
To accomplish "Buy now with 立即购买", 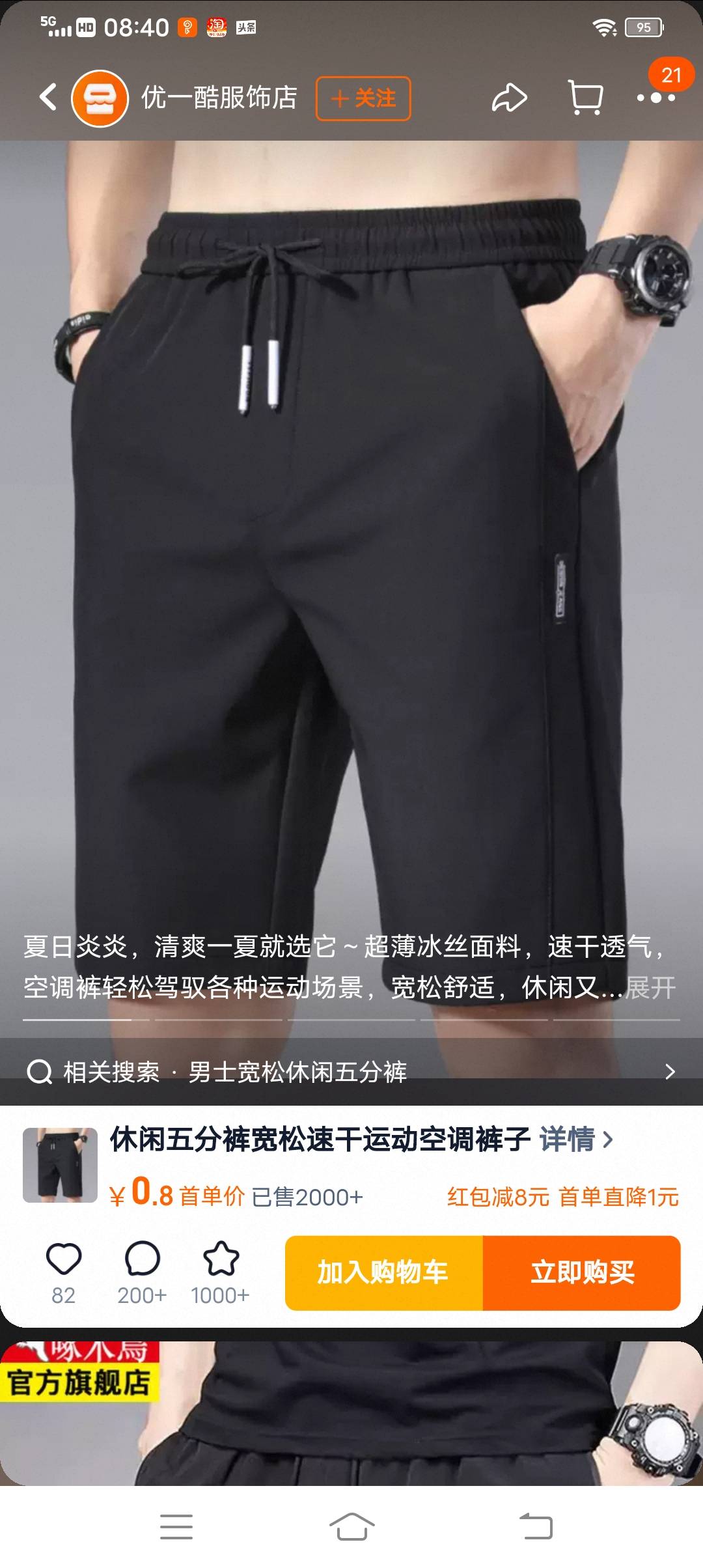I will pos(582,1273).
